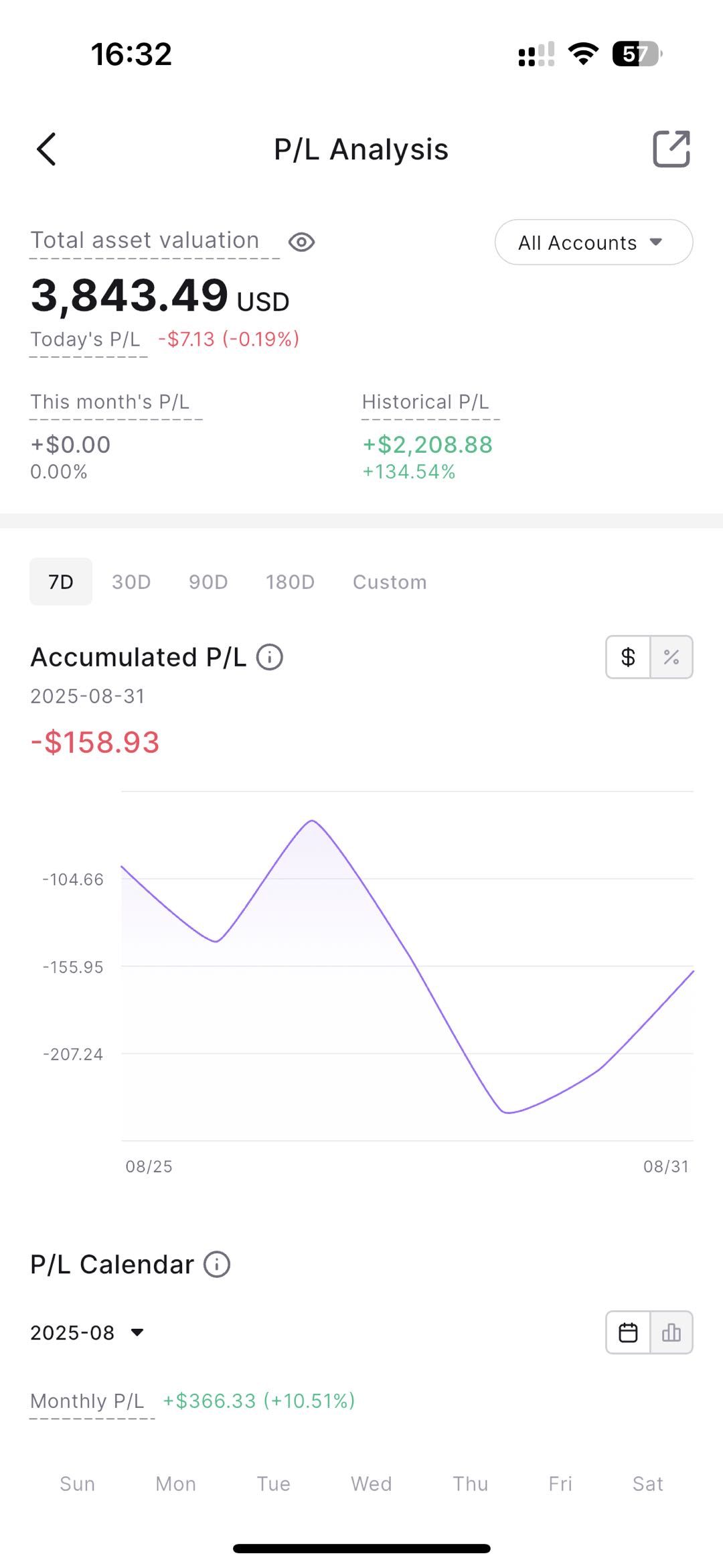Screen dimensions: 723x1568
Task: Toggle asset valuation visibility with eye icon
Action: (301, 242)
